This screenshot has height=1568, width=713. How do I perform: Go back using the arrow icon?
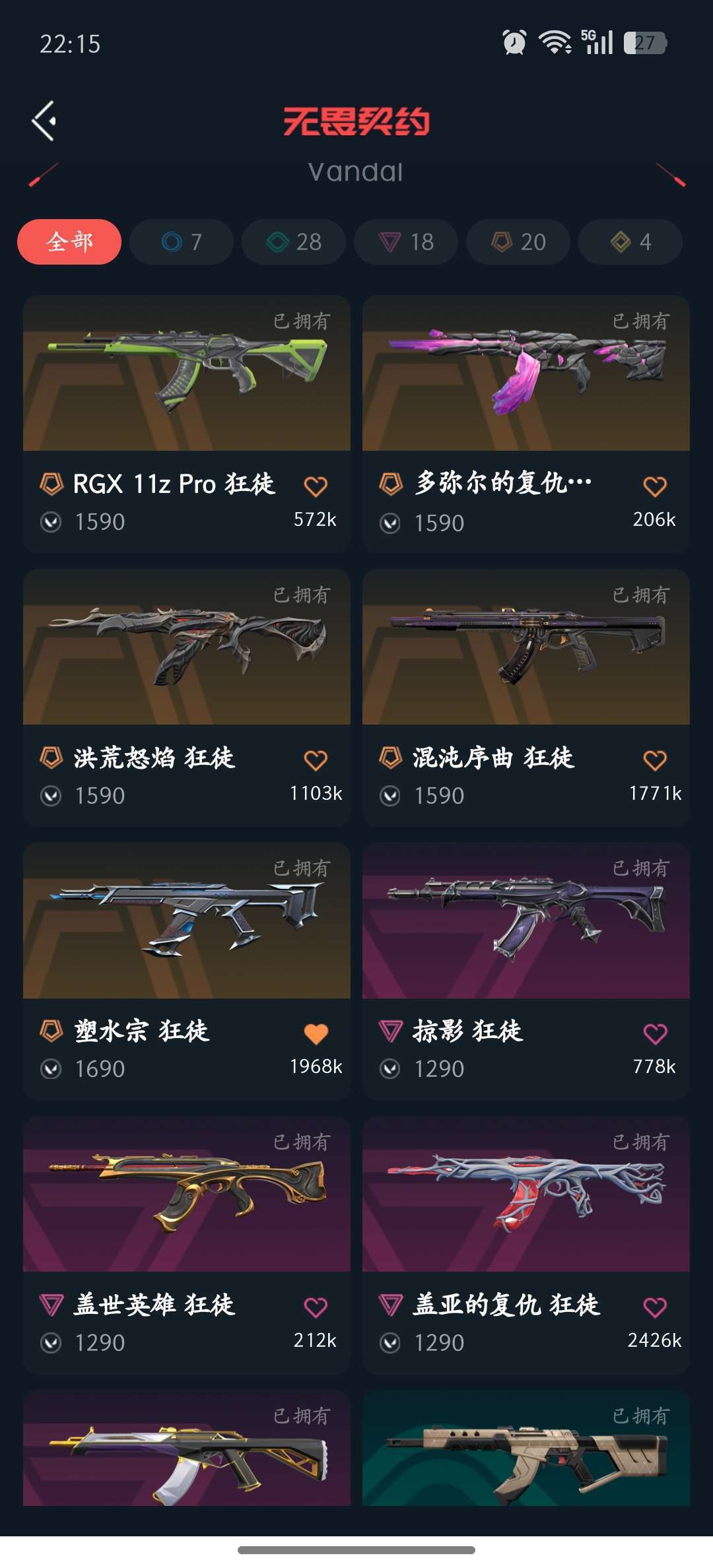pos(44,121)
